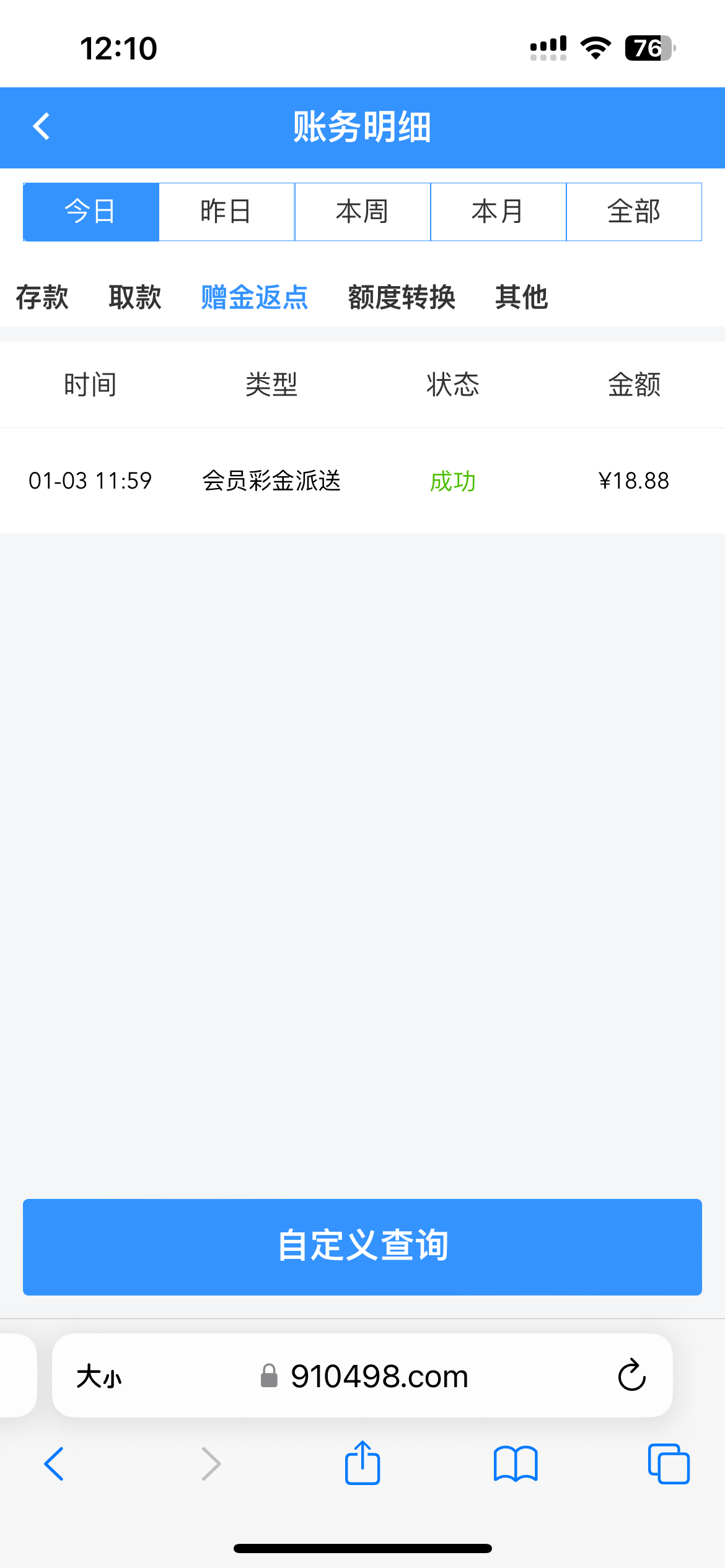The image size is (725, 1568).
Task: Tap the 910498.com address bar
Action: [378, 1377]
